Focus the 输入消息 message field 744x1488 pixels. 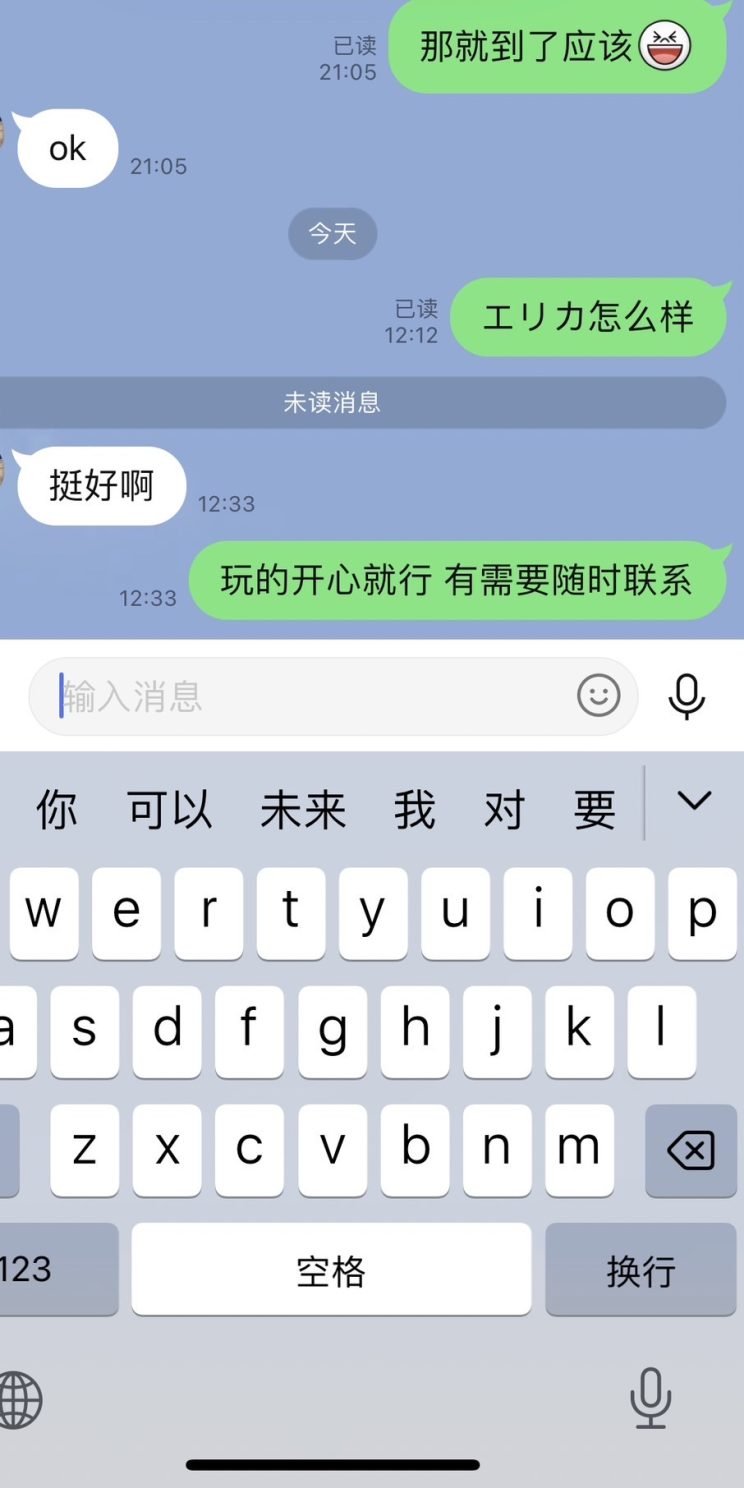(x=300, y=696)
